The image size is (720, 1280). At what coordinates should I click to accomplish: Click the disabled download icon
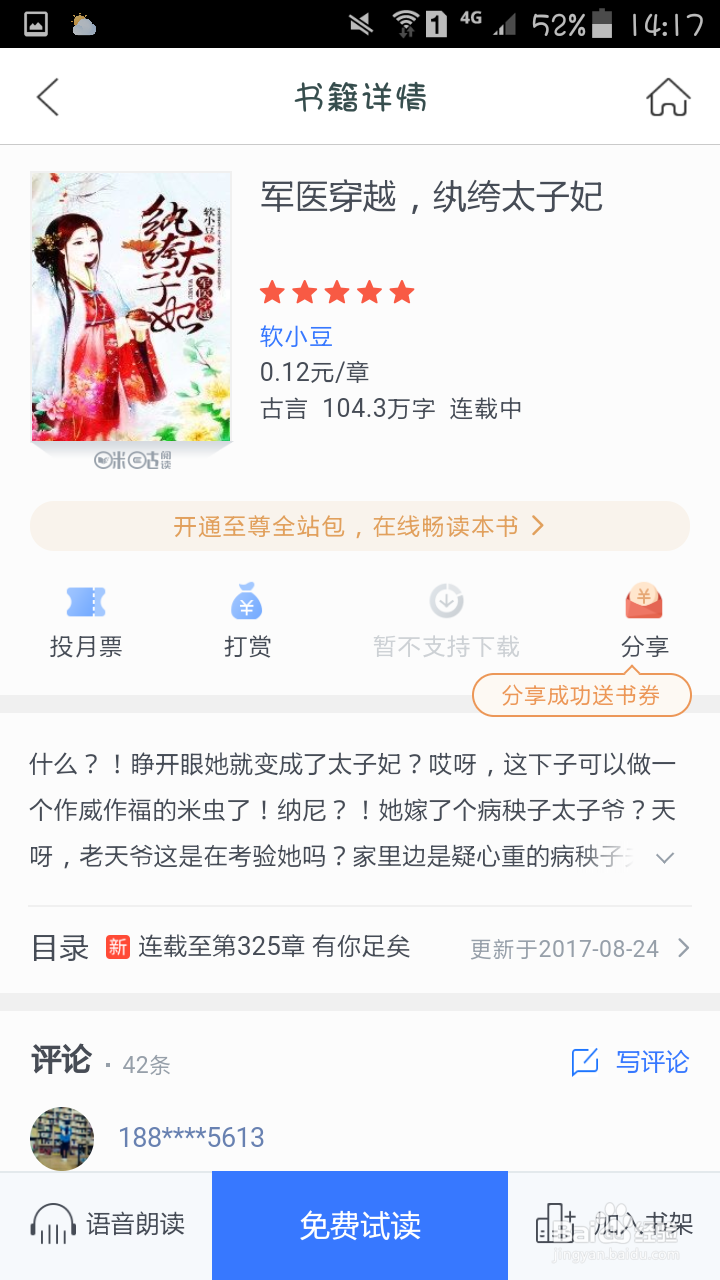tap(445, 600)
